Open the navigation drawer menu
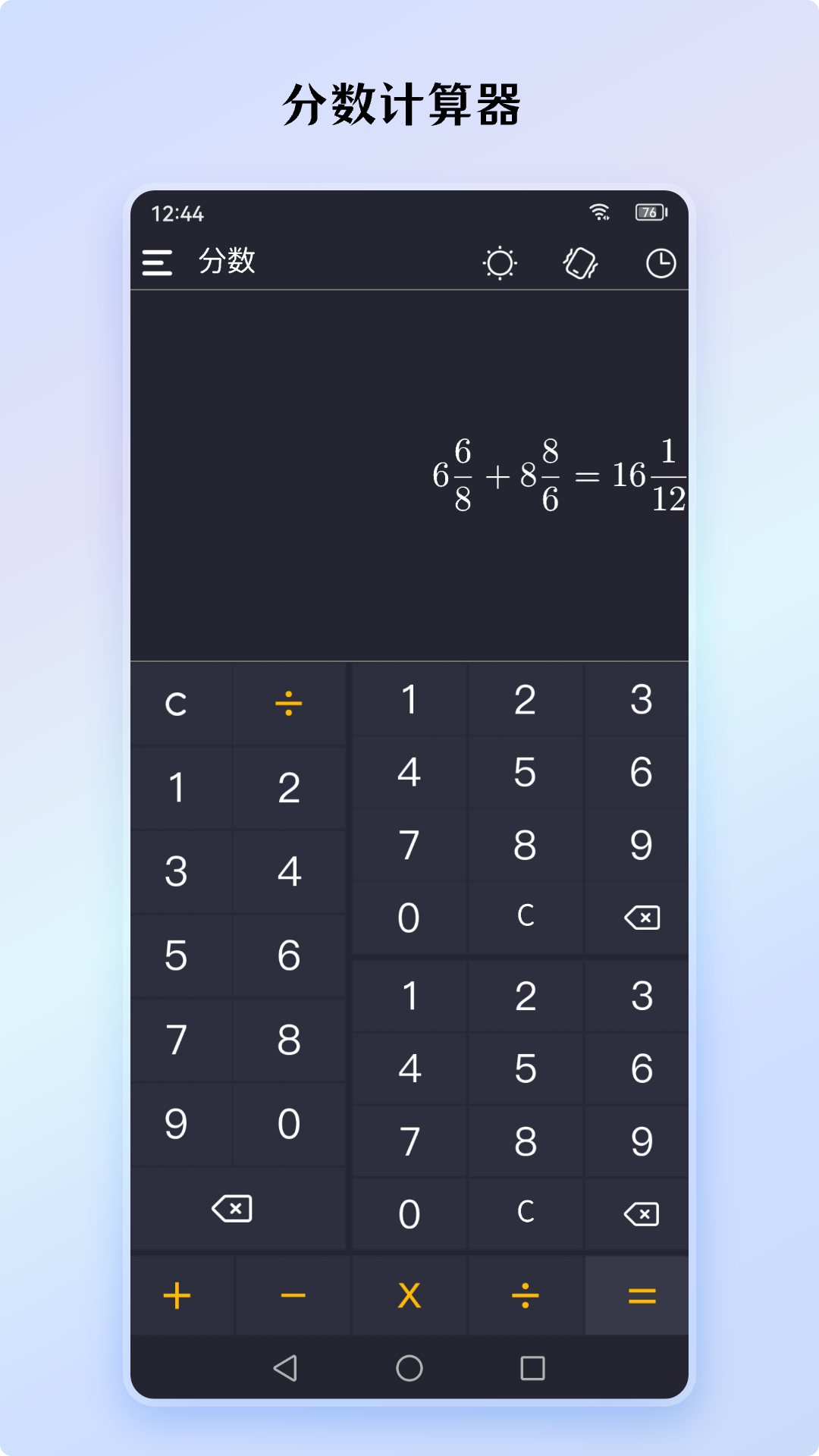Screen dimensions: 819x1456 [158, 261]
